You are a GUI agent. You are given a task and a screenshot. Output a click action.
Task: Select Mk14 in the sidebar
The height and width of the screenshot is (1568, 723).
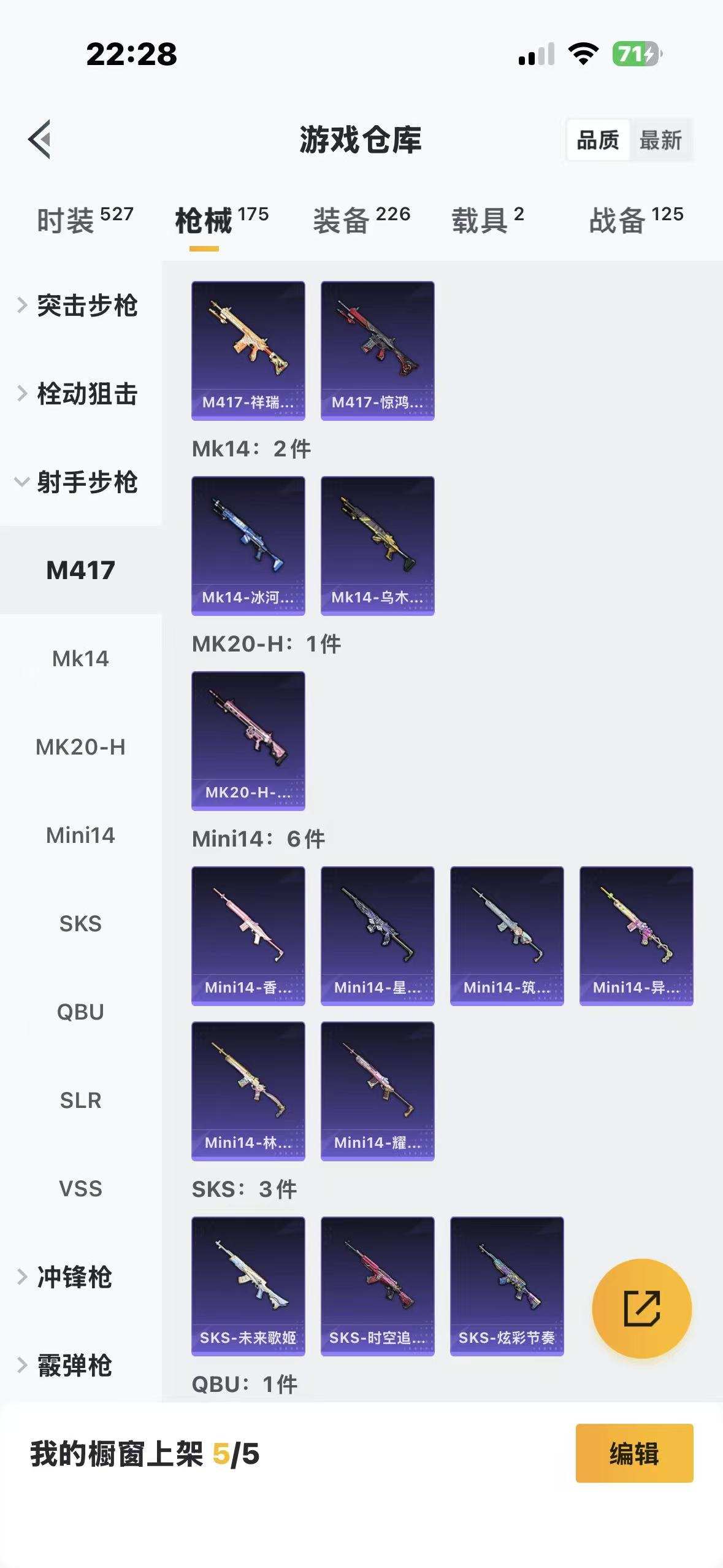pyautogui.click(x=80, y=659)
